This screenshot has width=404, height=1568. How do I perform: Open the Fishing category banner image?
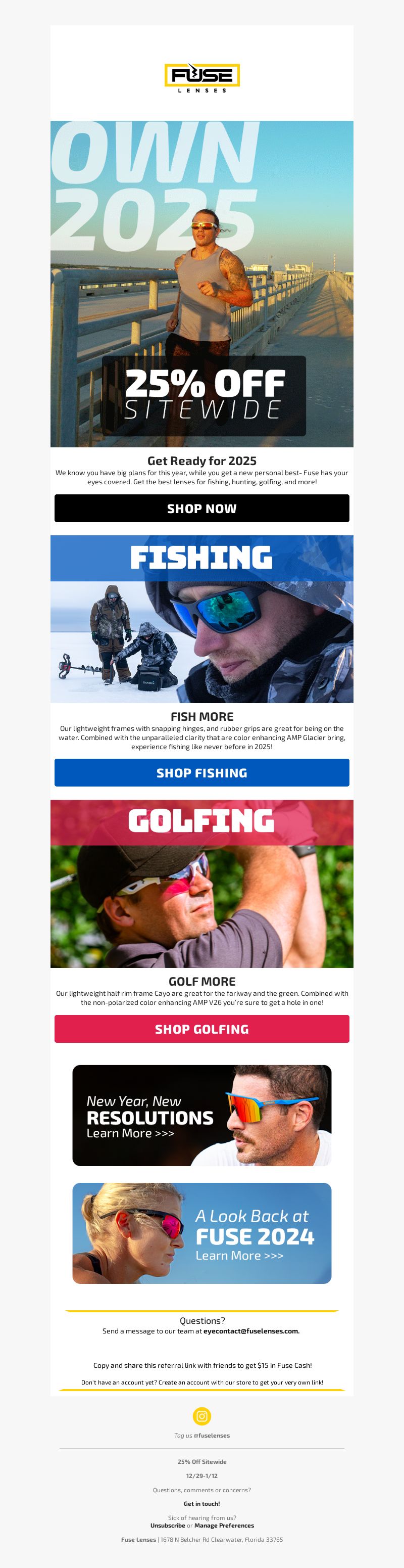201,619
